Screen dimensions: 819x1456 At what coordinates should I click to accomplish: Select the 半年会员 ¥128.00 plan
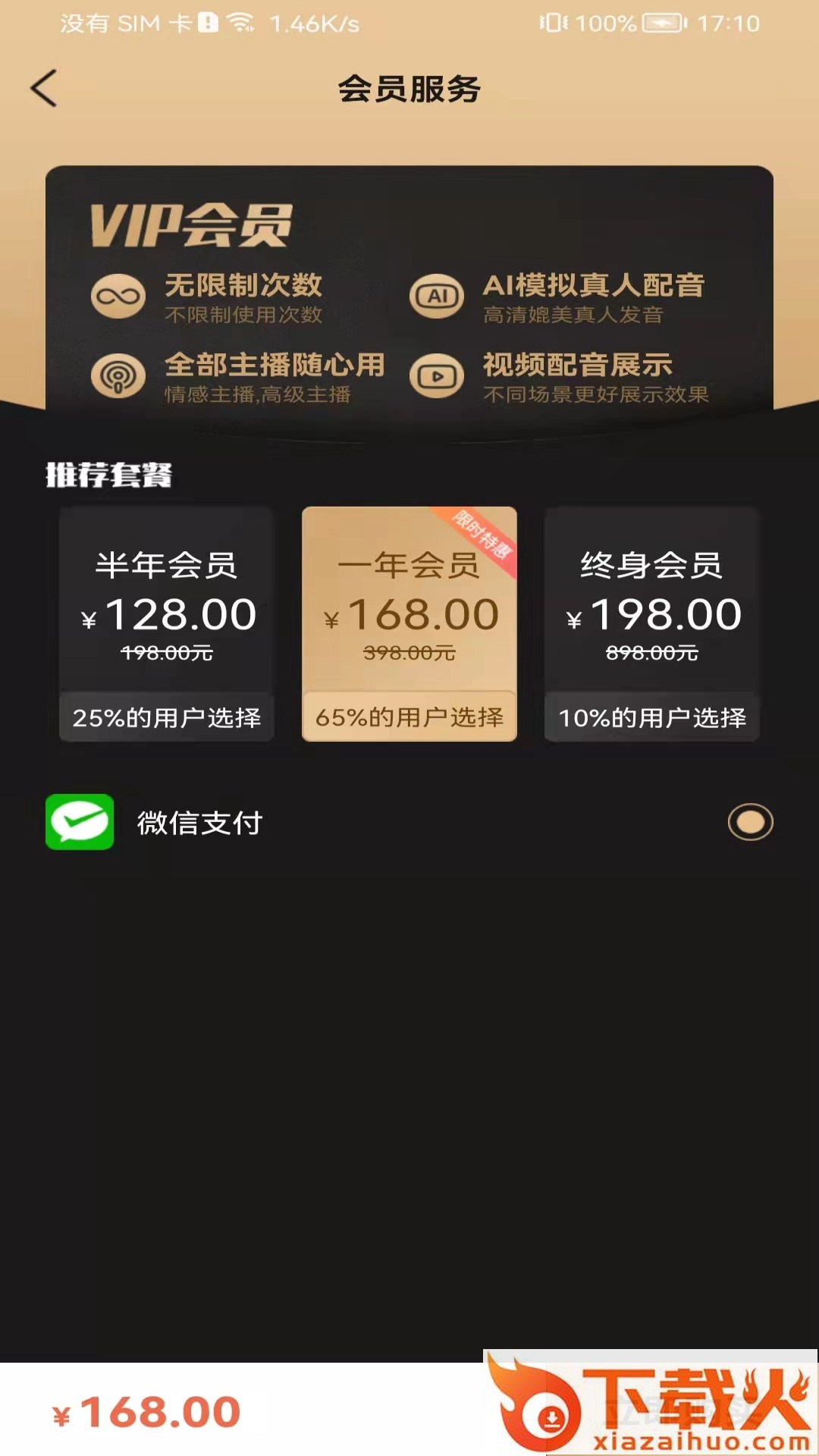(x=167, y=624)
